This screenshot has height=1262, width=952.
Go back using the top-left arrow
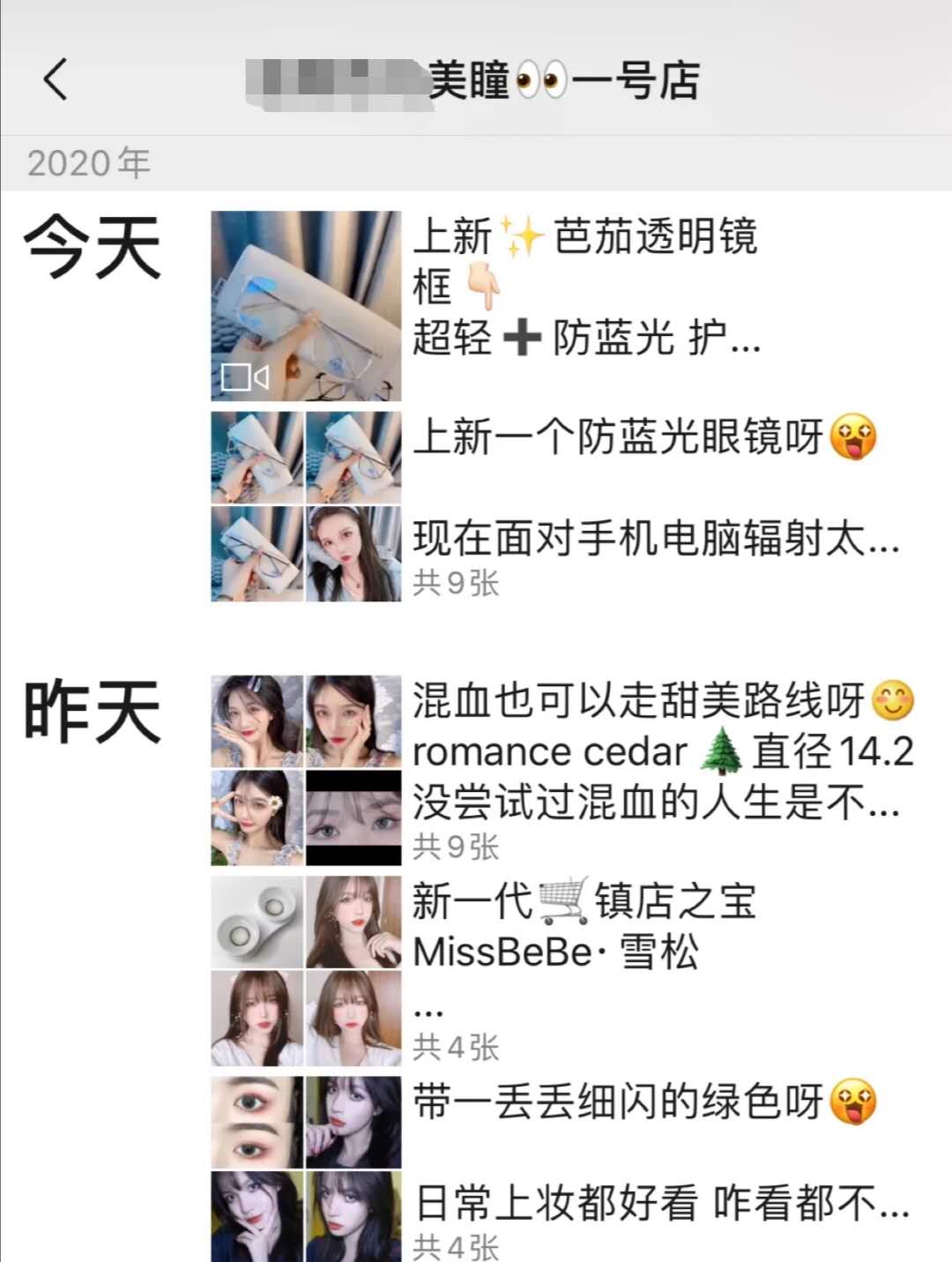56,79
